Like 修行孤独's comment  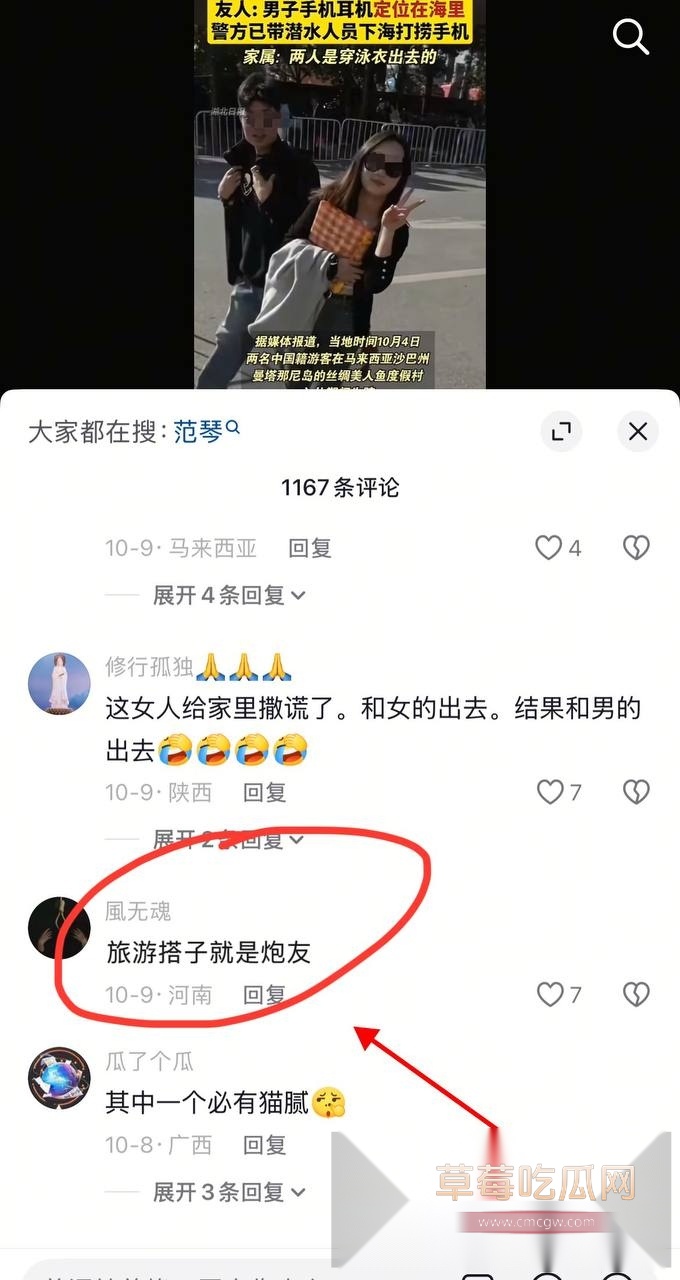(x=551, y=793)
